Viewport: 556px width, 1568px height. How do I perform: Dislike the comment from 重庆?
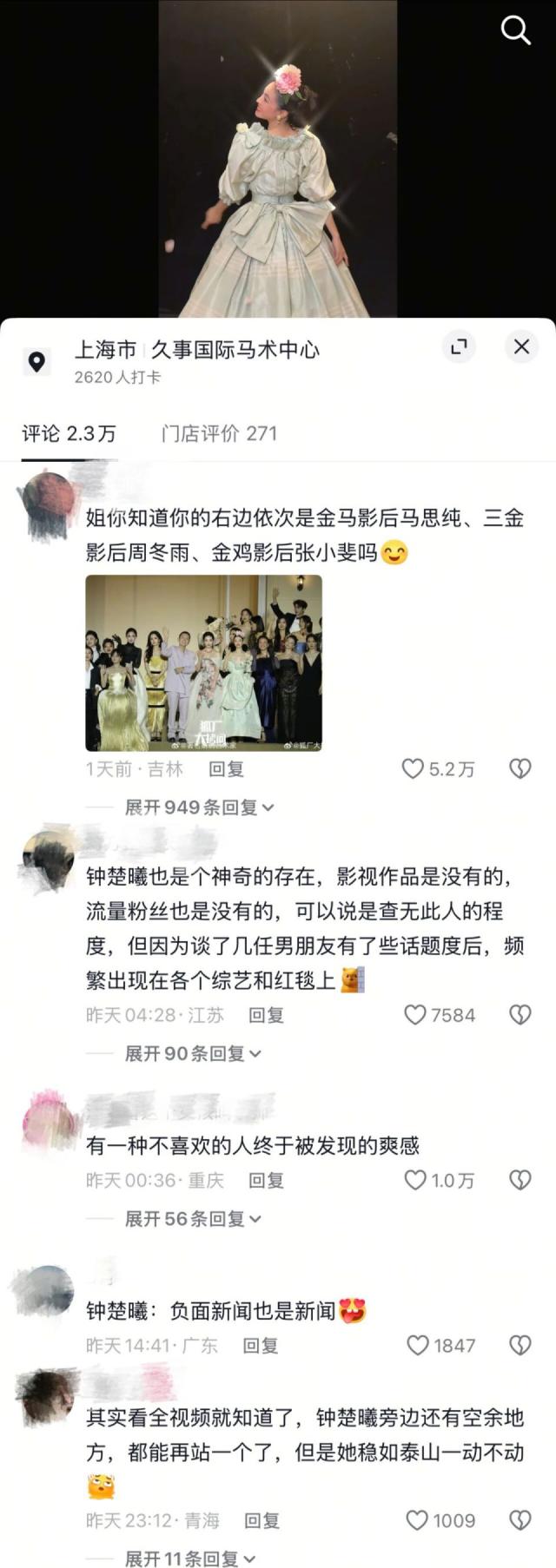pos(520,1180)
